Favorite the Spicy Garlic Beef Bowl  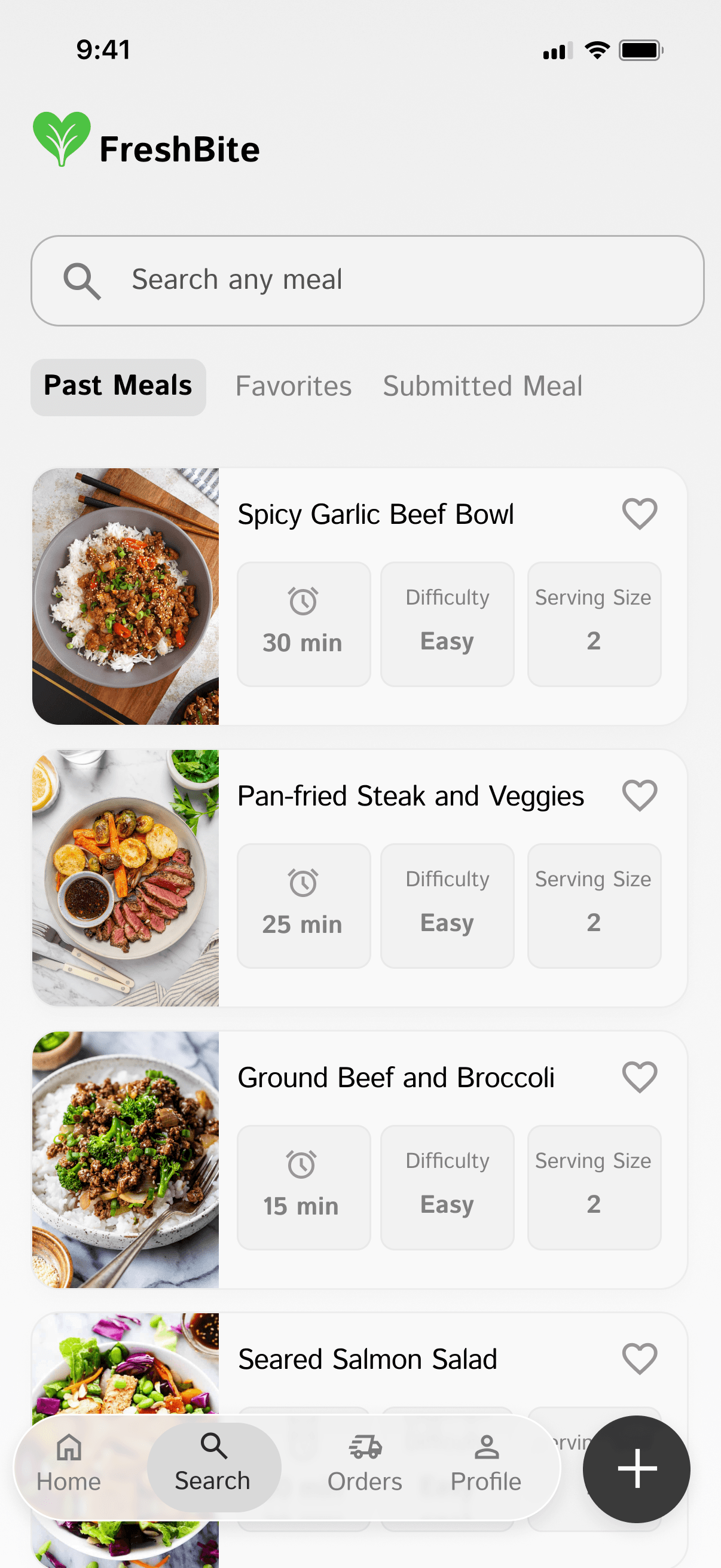pyautogui.click(x=639, y=514)
